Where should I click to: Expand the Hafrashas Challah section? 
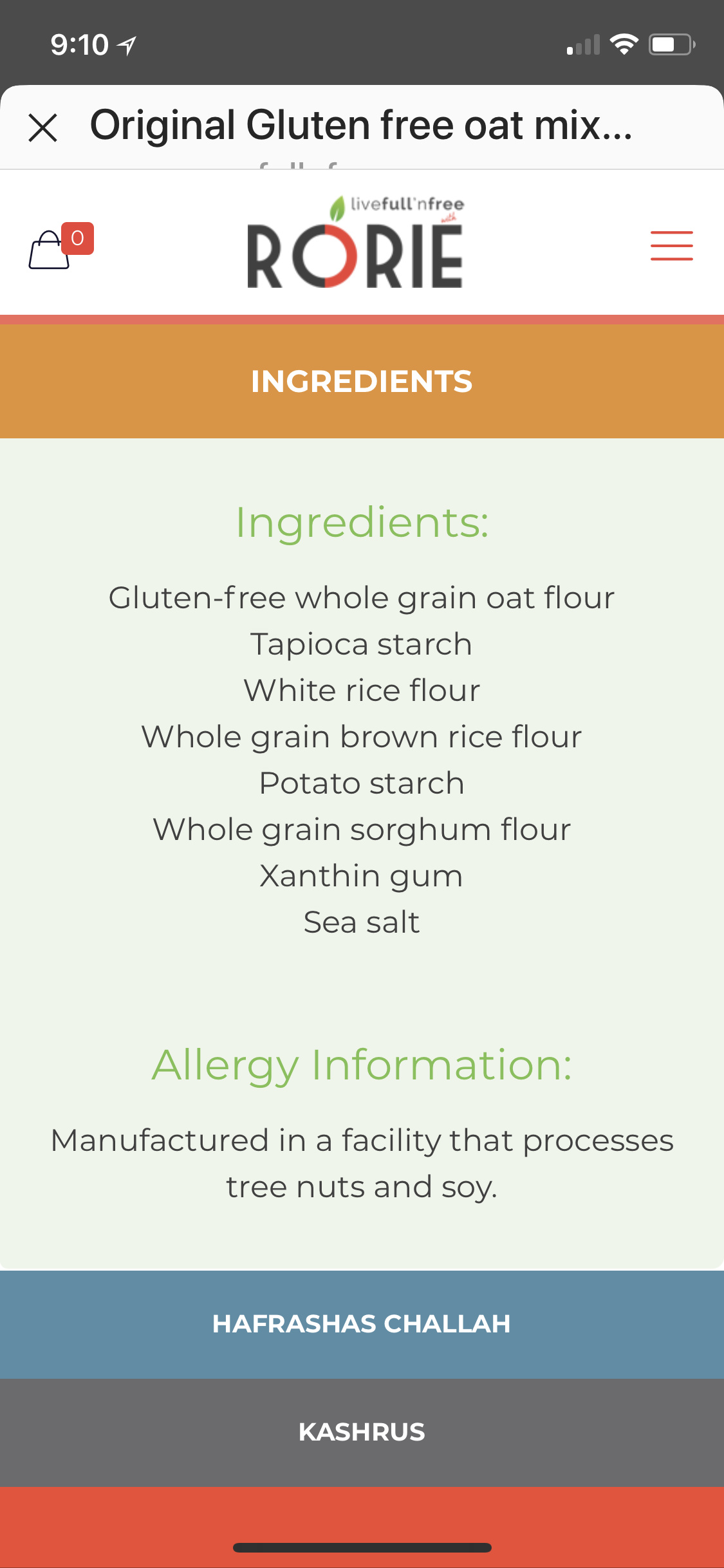[x=362, y=1324]
